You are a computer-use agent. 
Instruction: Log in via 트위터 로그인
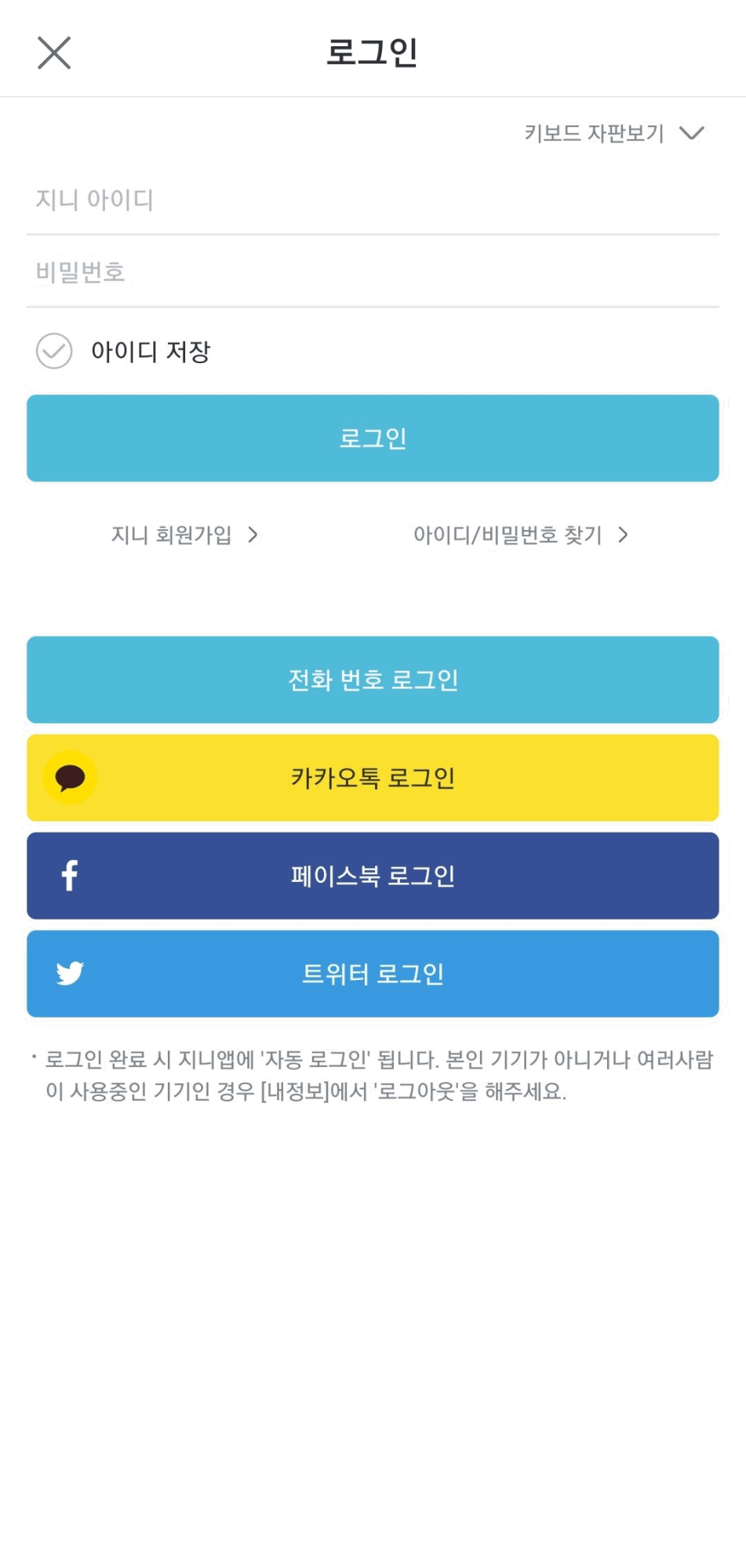click(373, 974)
